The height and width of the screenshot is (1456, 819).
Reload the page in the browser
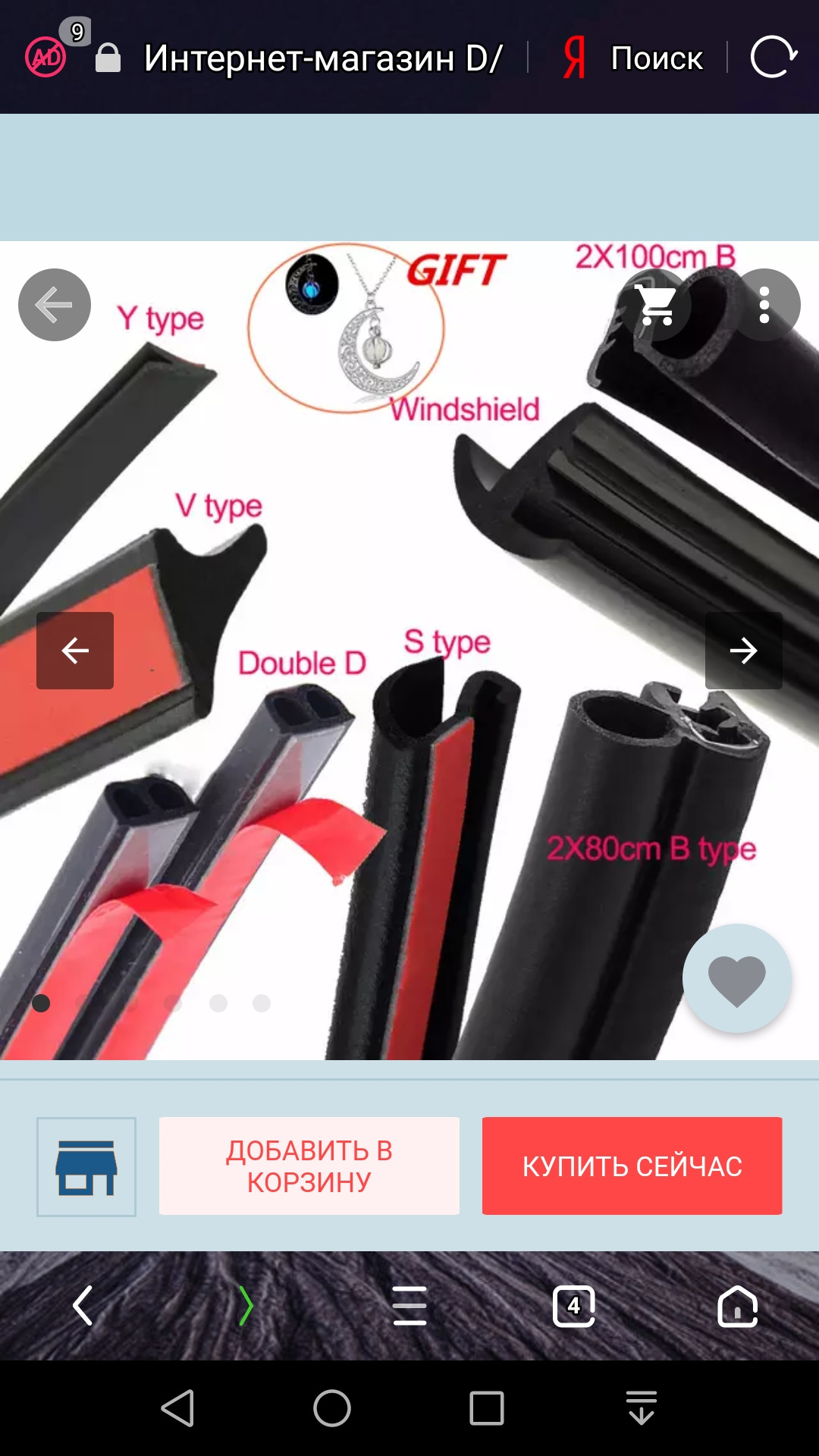tap(773, 57)
